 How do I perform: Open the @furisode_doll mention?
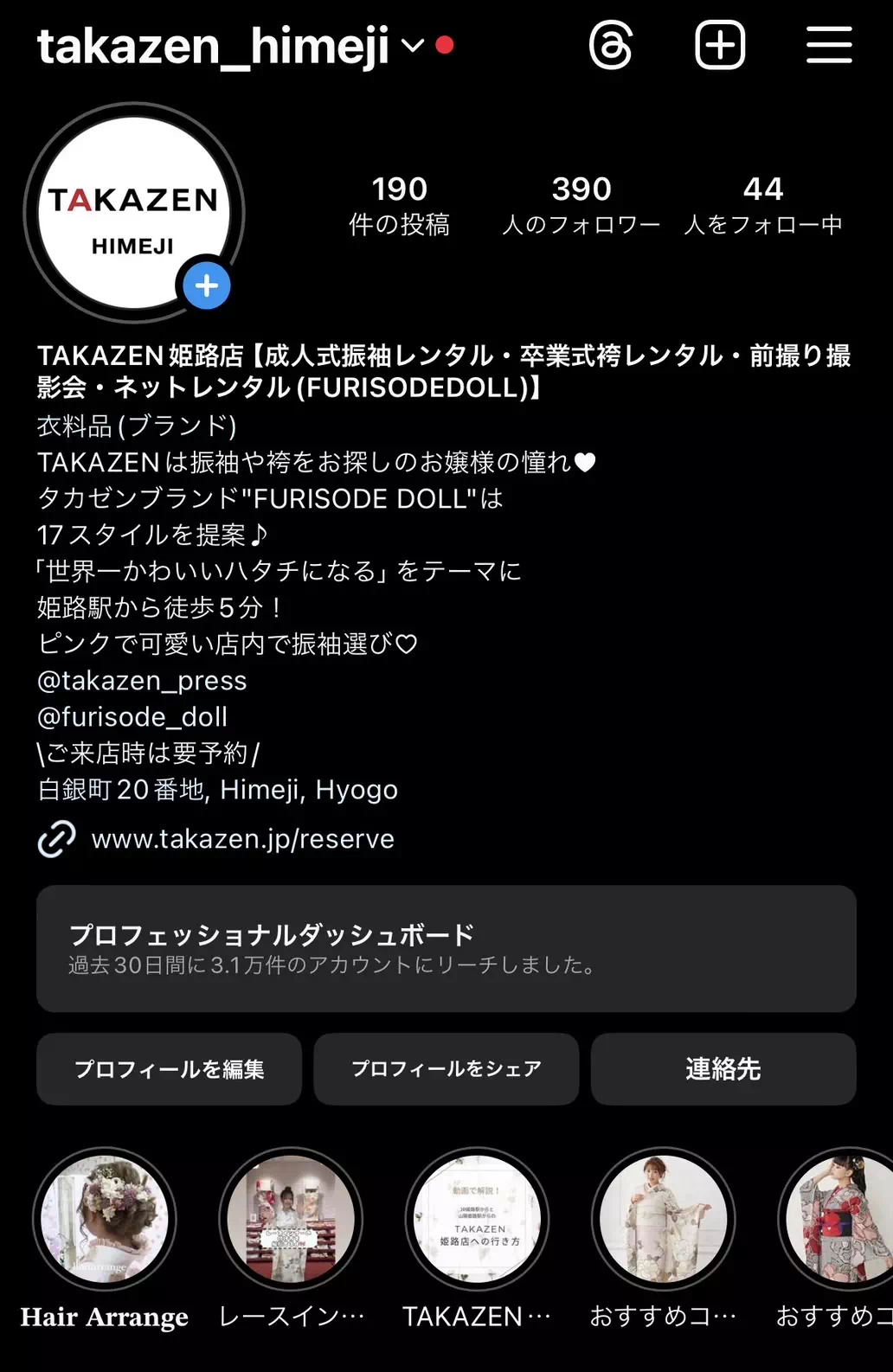point(132,717)
